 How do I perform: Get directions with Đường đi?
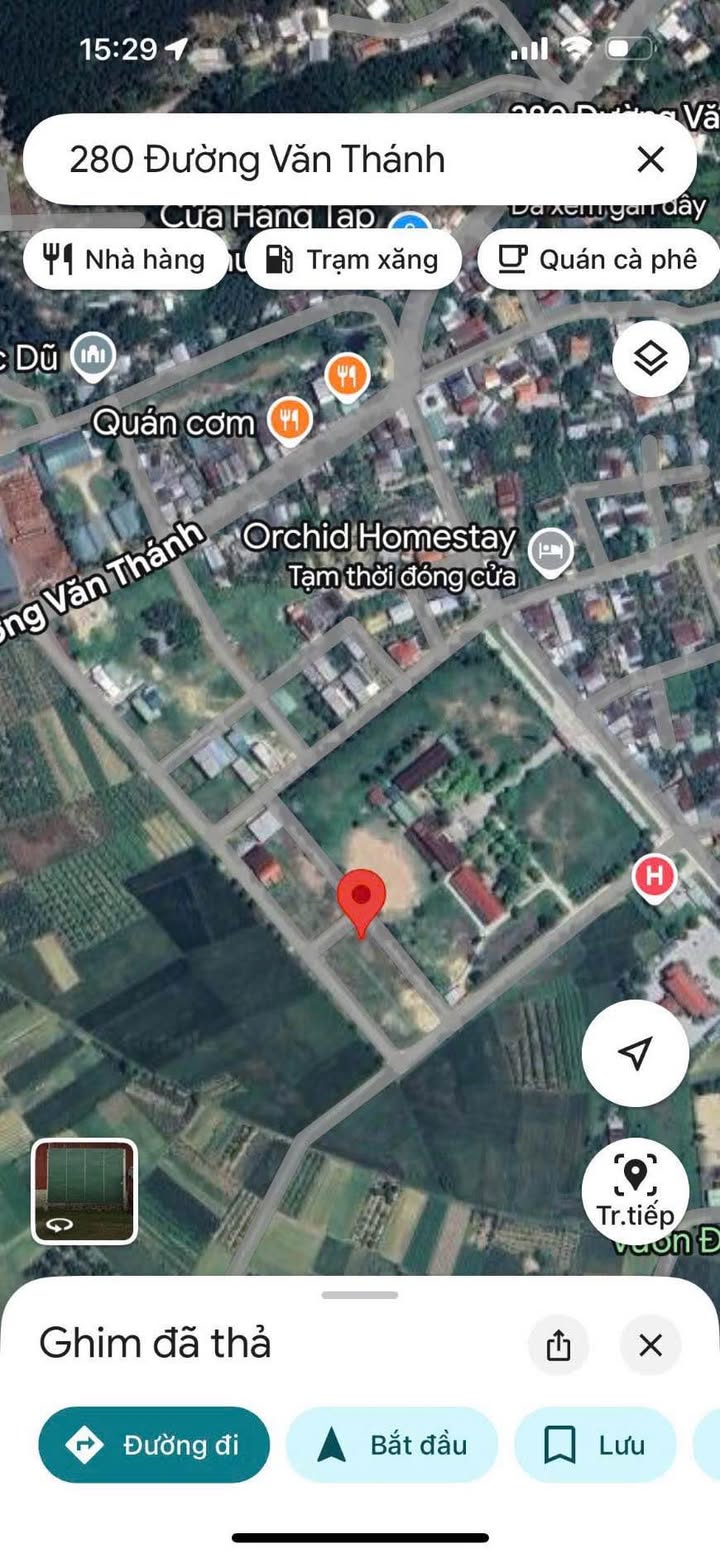pos(154,1445)
